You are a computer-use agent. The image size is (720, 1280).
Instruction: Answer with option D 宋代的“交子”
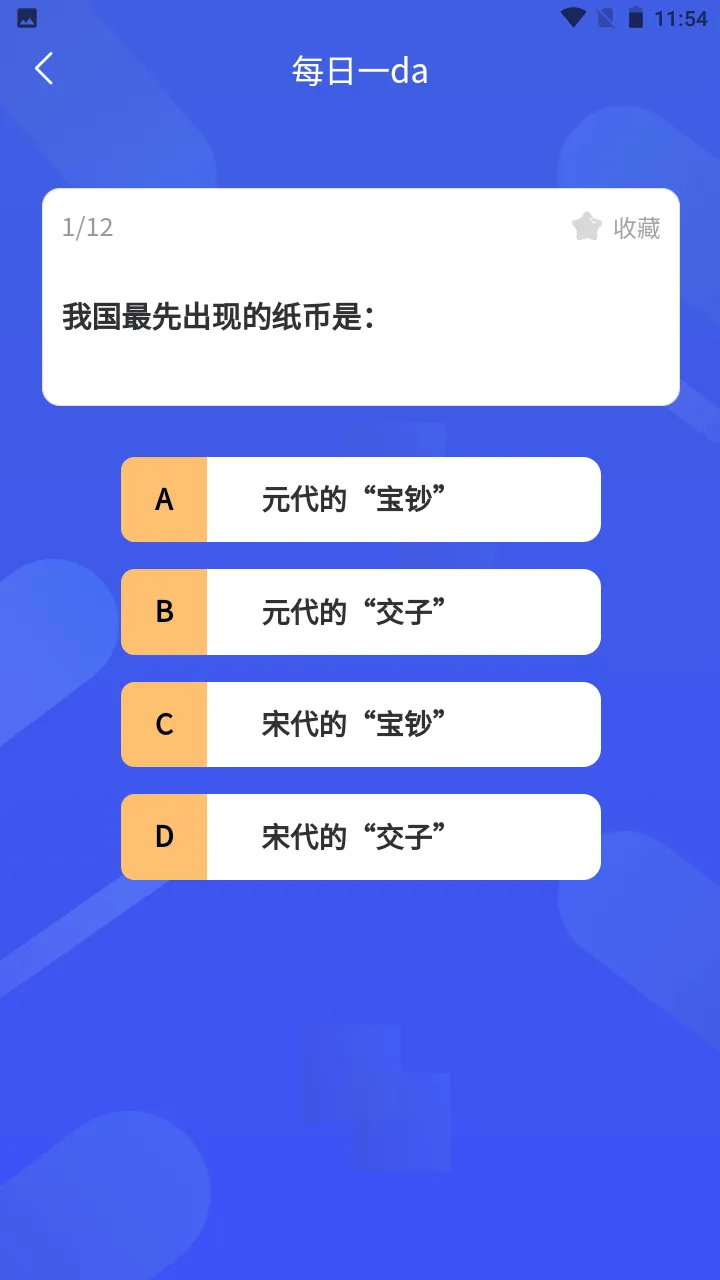(x=360, y=837)
